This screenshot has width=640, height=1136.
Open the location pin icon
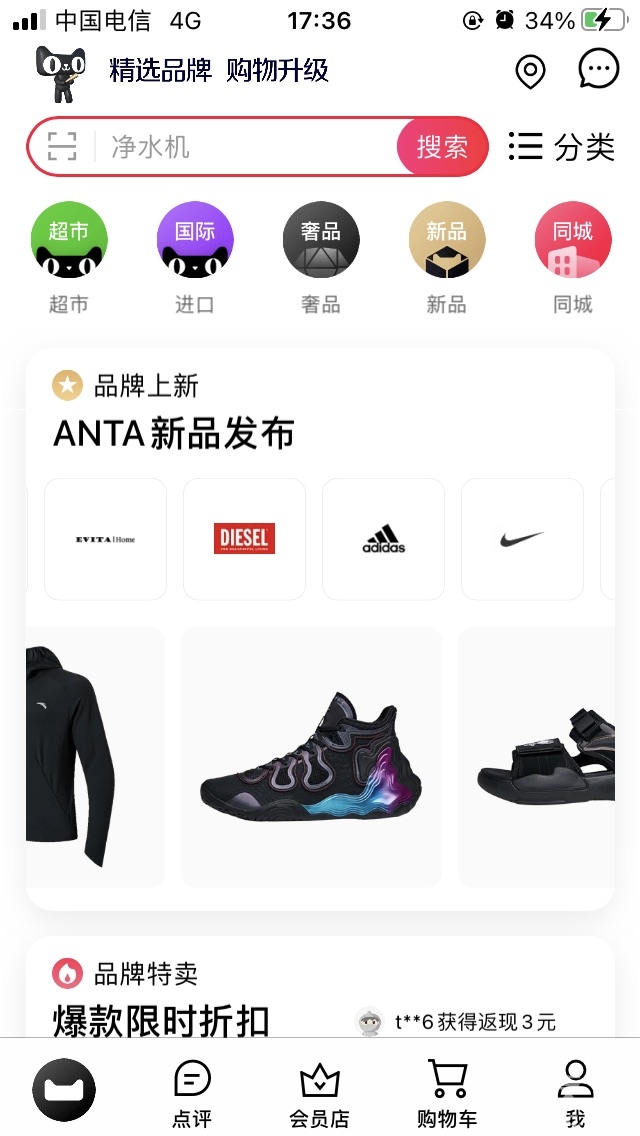pyautogui.click(x=530, y=71)
